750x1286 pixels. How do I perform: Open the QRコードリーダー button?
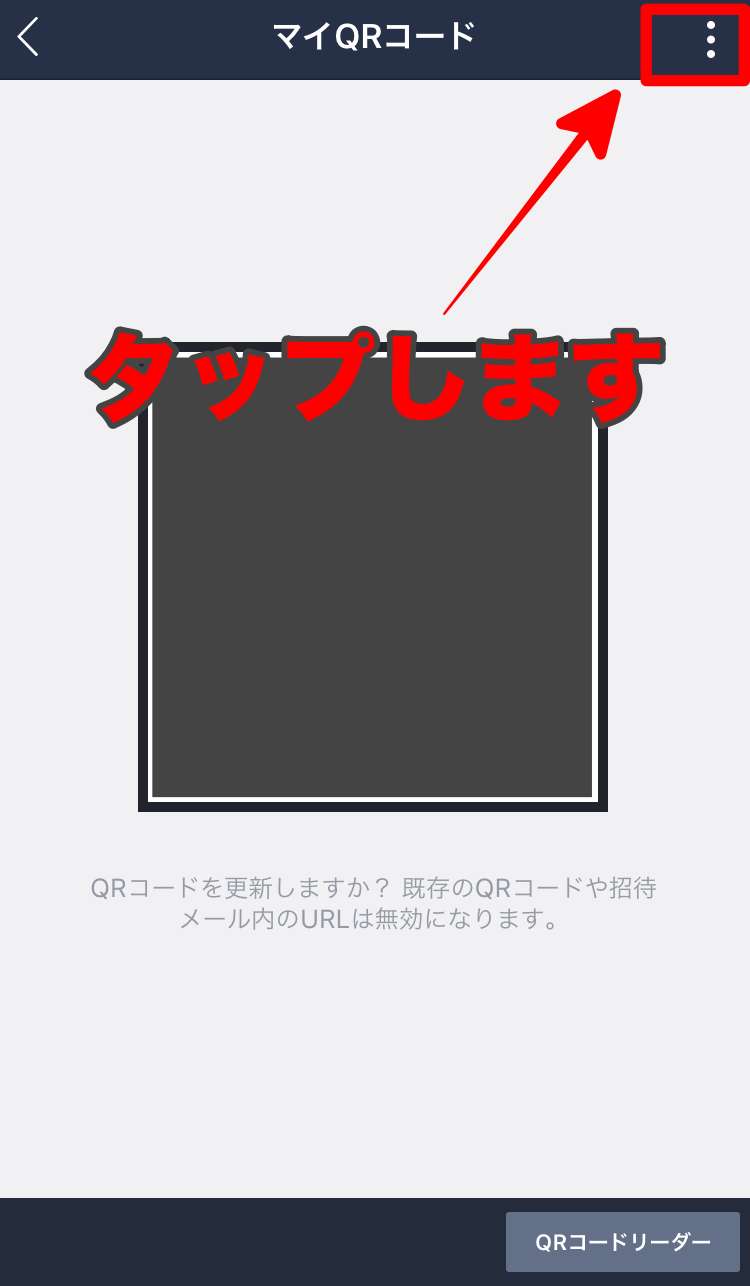622,1242
